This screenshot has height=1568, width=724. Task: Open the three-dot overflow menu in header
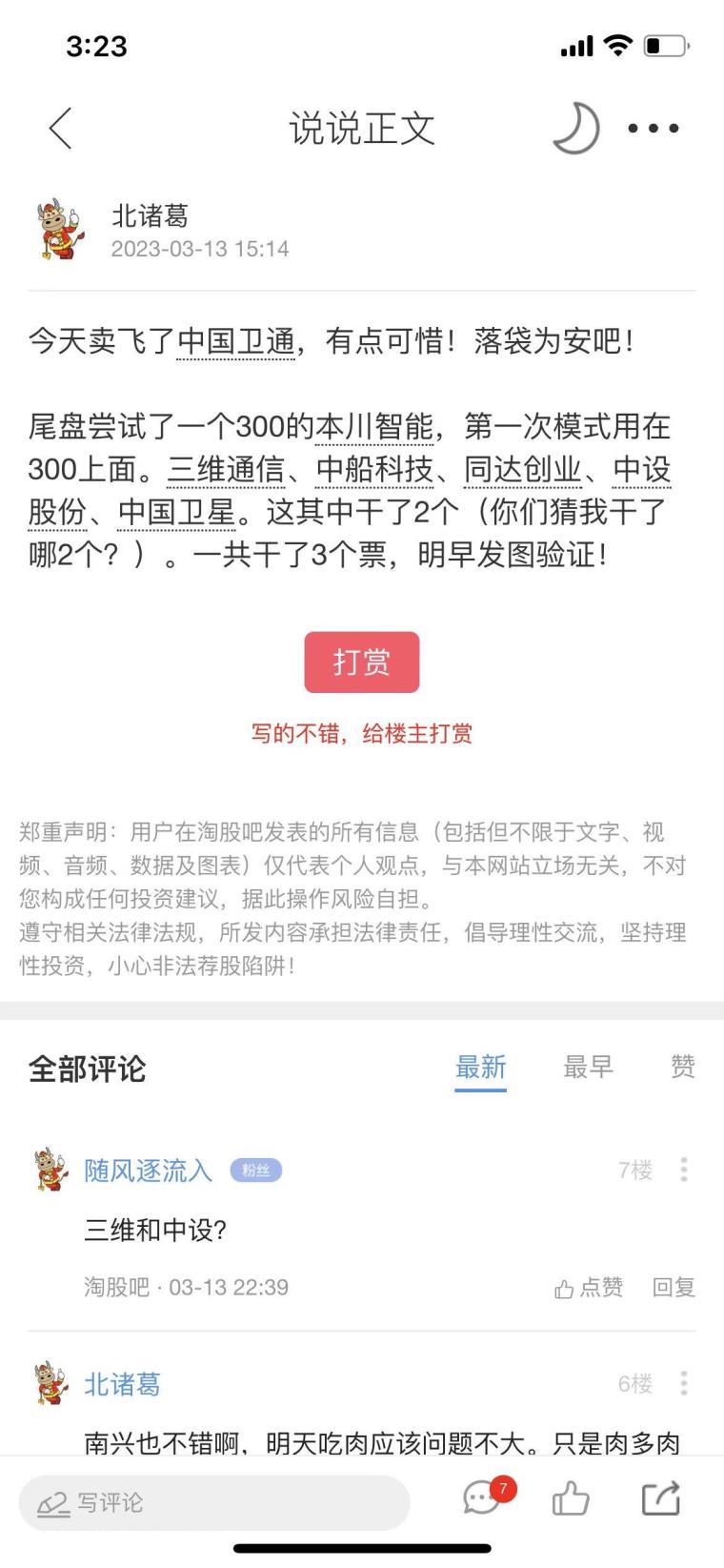654,128
